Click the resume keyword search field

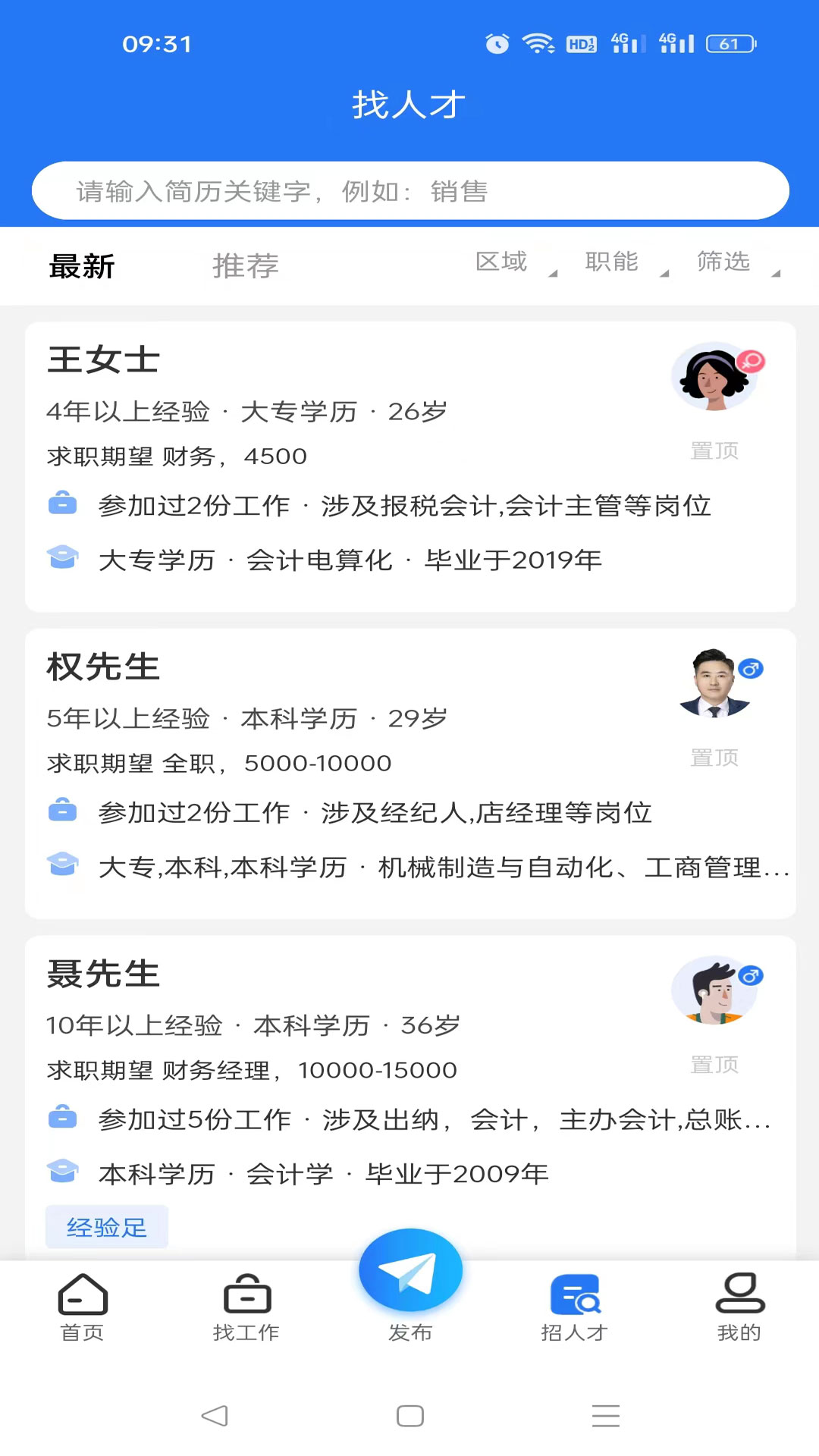(x=409, y=191)
